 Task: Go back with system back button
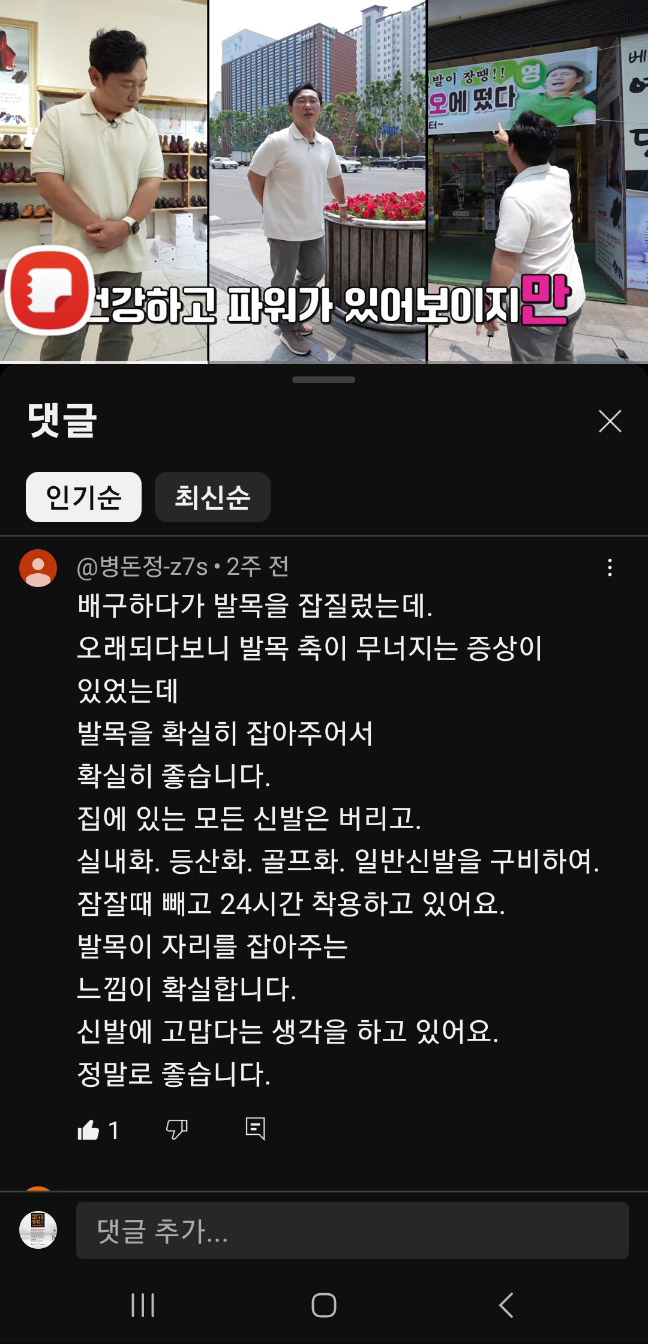point(505,1305)
